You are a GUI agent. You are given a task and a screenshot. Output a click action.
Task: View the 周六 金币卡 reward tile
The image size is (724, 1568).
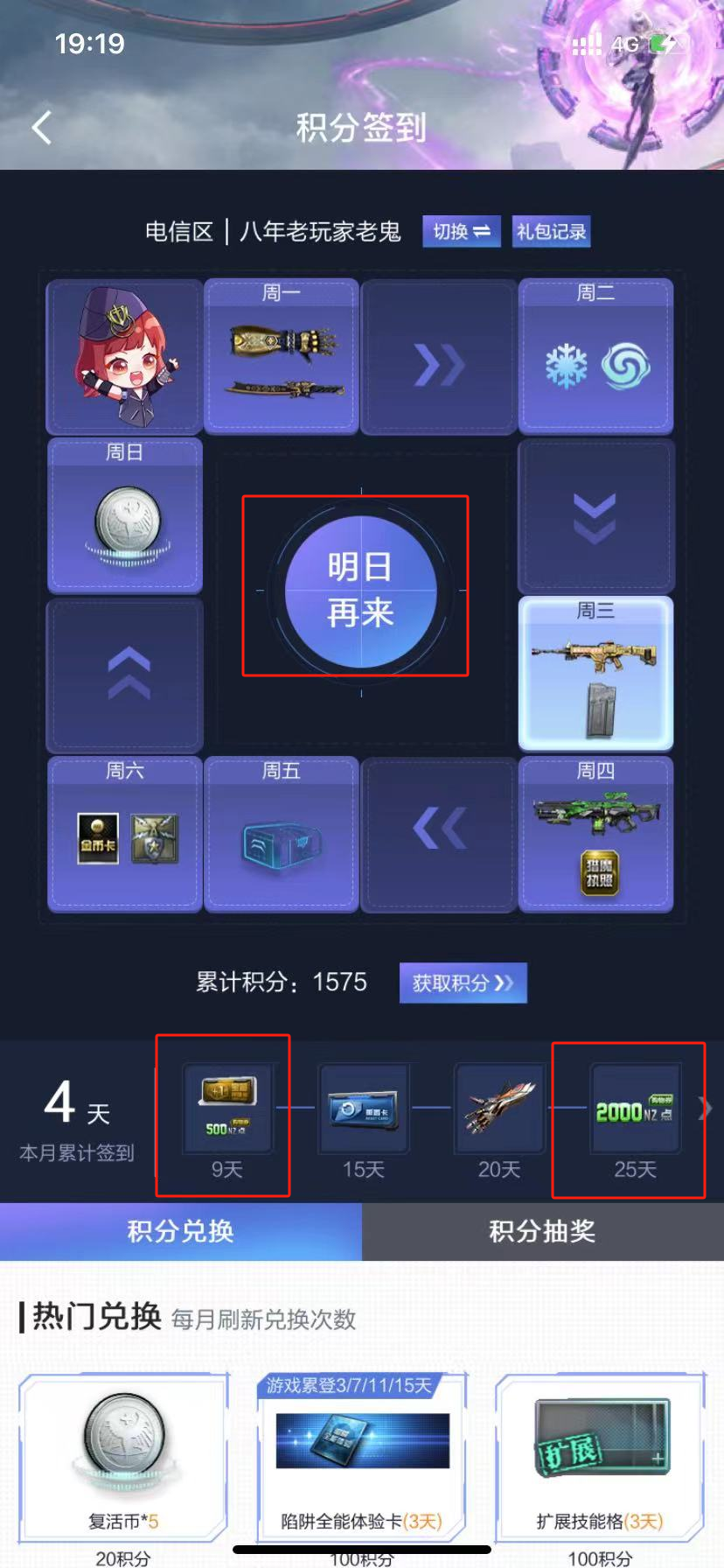[124, 834]
